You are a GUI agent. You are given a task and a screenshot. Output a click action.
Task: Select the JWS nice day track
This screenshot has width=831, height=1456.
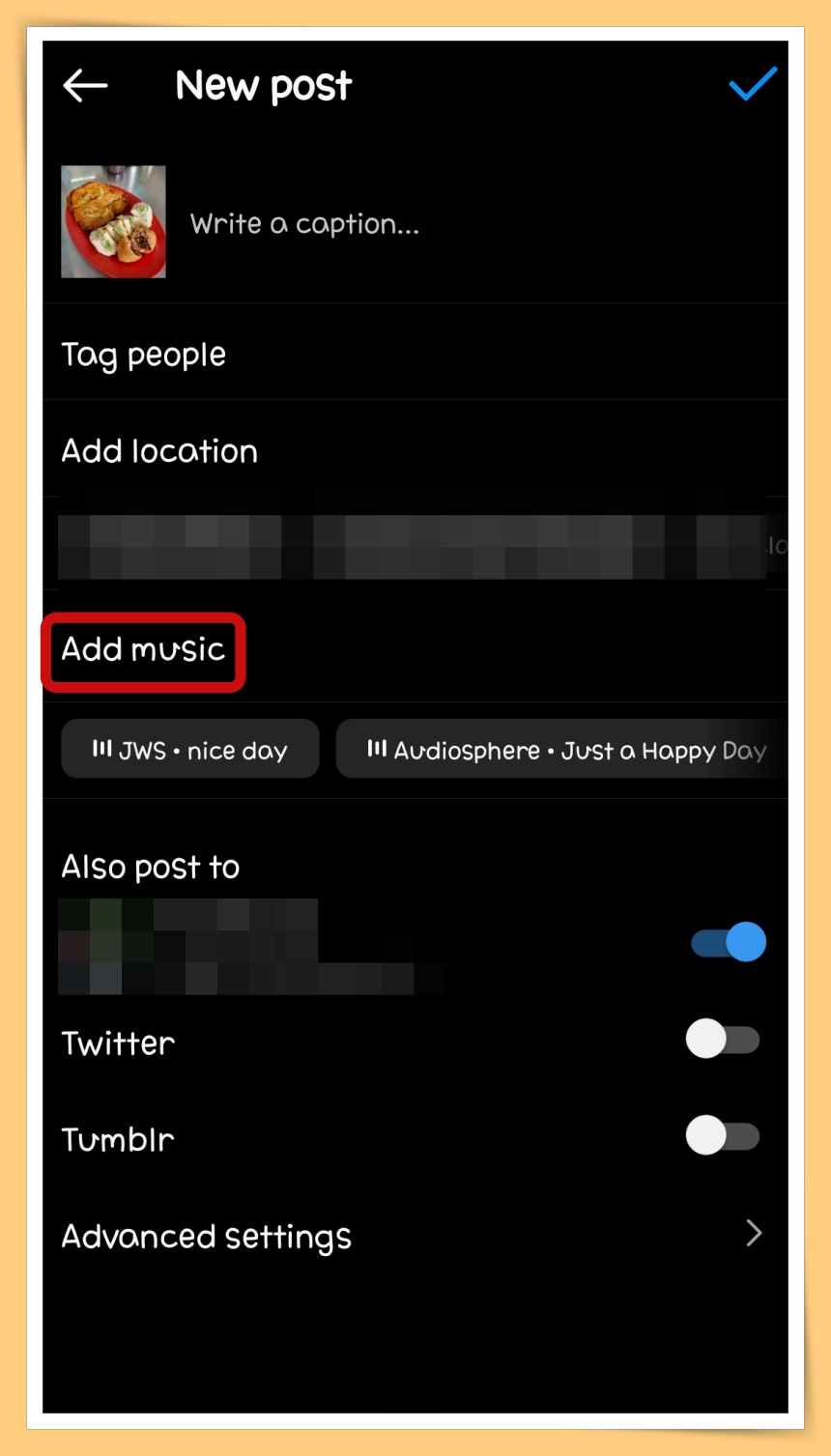(190, 750)
